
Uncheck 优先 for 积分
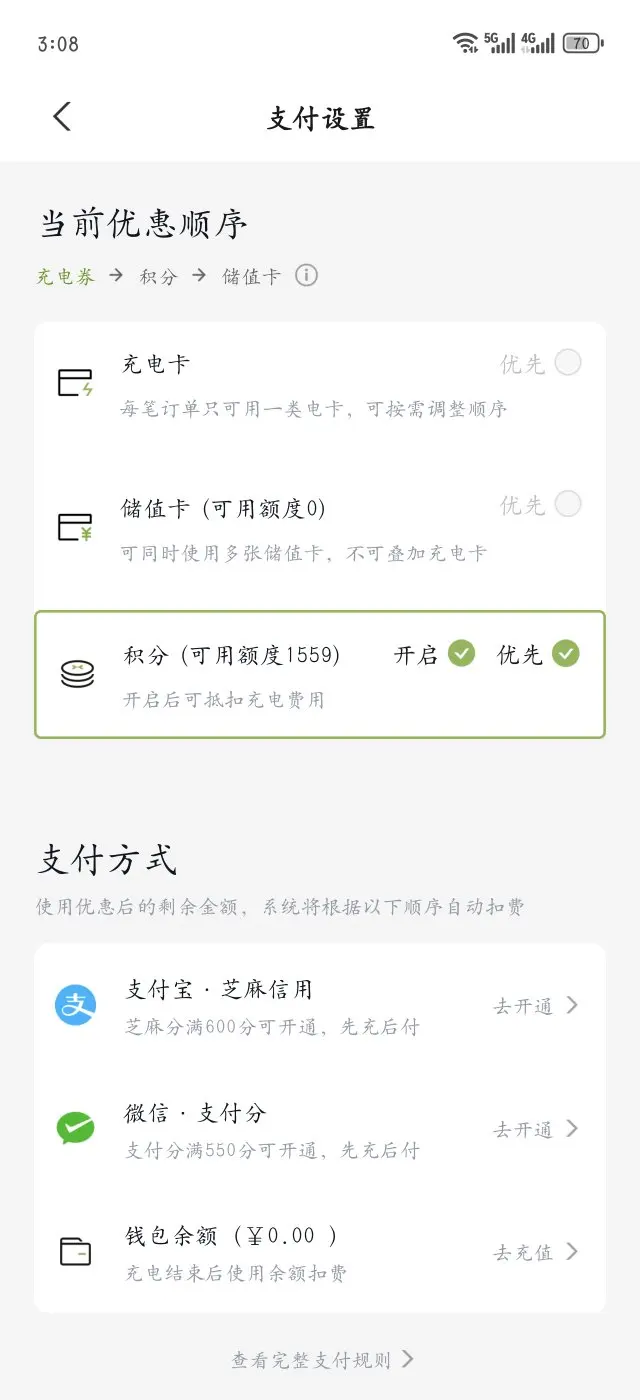coord(566,654)
